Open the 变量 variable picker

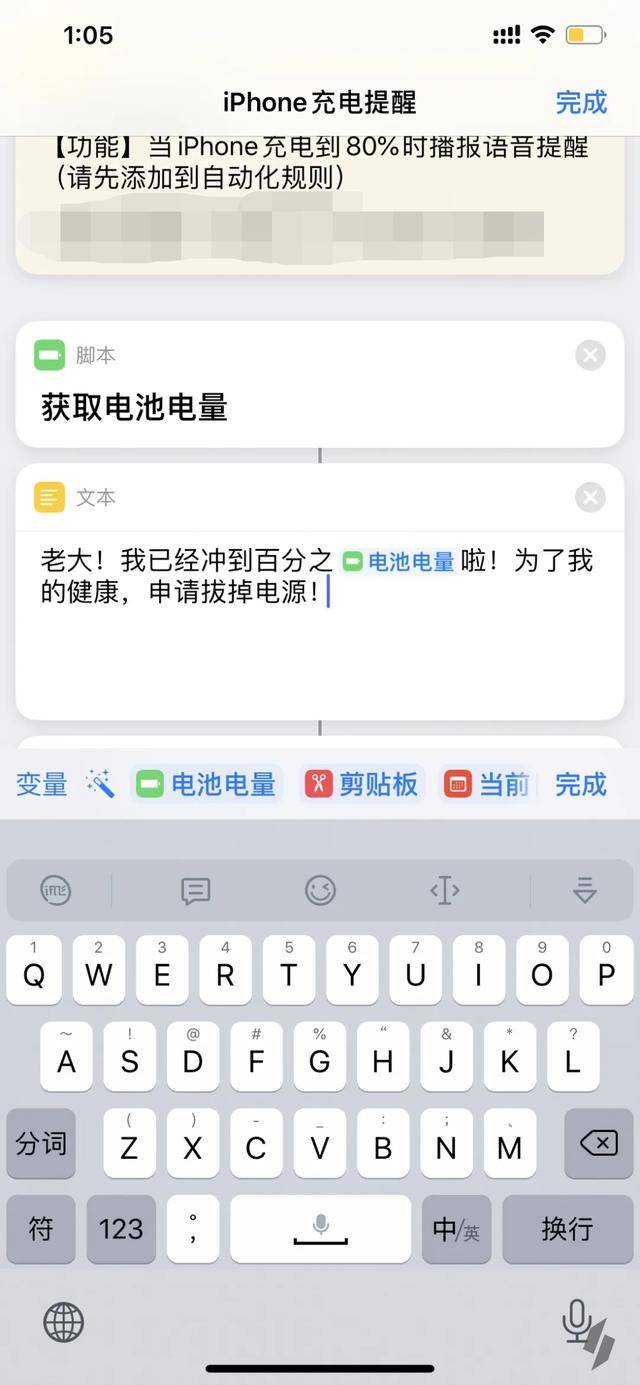42,784
